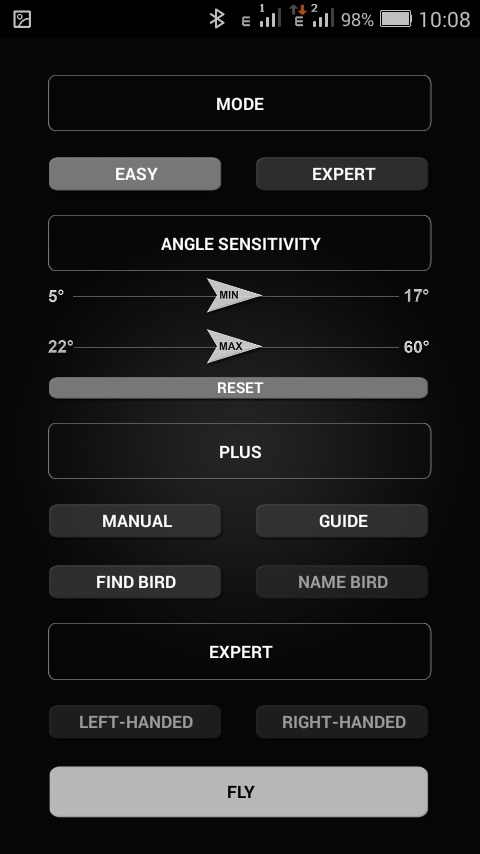The image size is (480, 854).
Task: Switch to EXPERT mode button under MODE
Action: [x=342, y=174]
